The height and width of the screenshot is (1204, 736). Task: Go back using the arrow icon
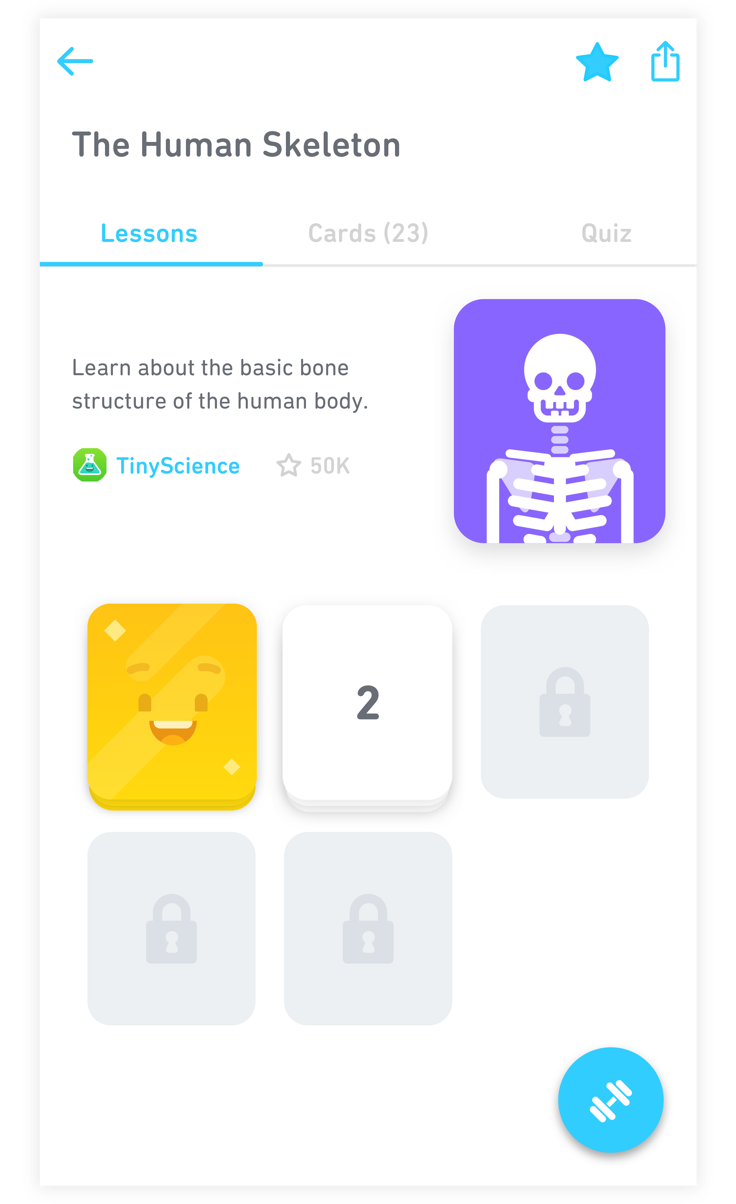click(x=75, y=62)
